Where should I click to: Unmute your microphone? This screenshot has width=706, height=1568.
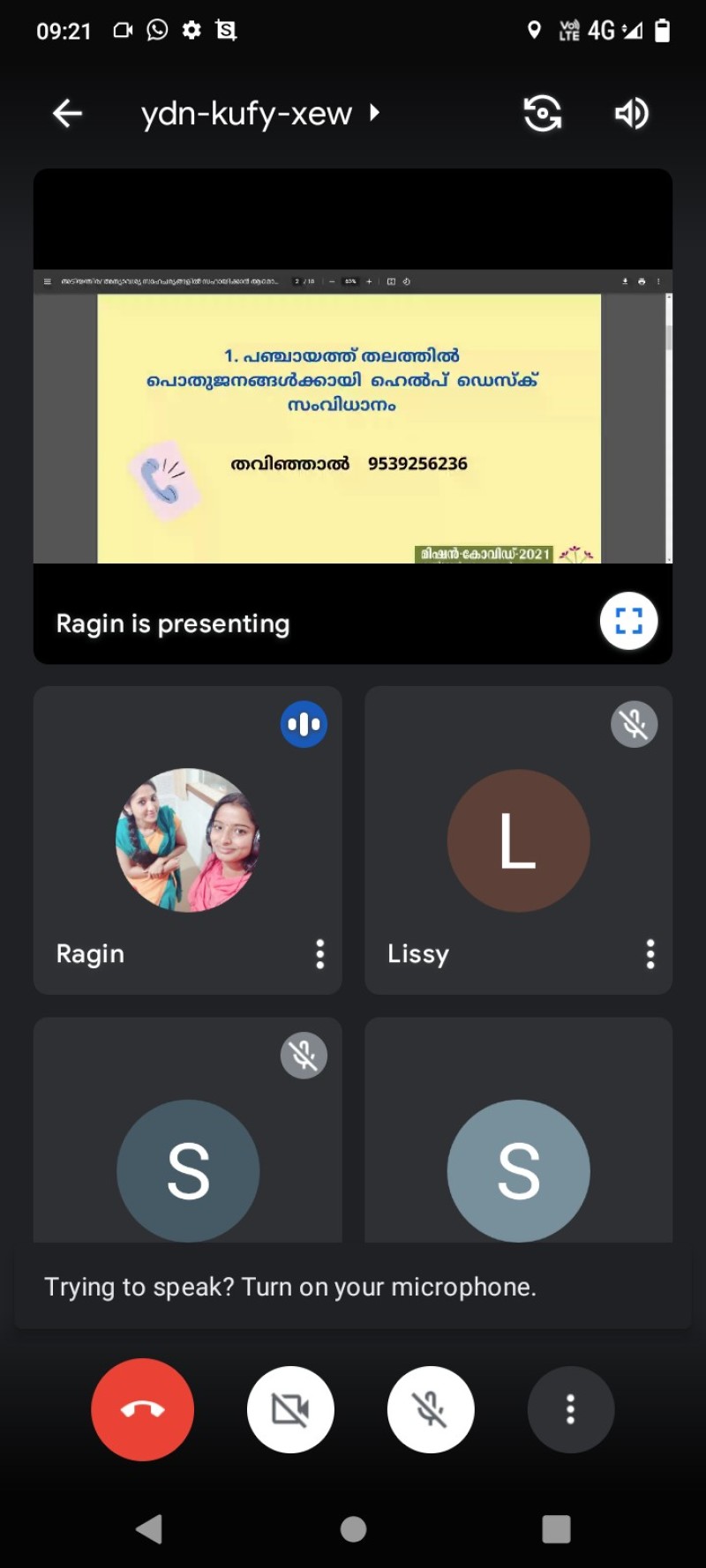pos(430,1409)
